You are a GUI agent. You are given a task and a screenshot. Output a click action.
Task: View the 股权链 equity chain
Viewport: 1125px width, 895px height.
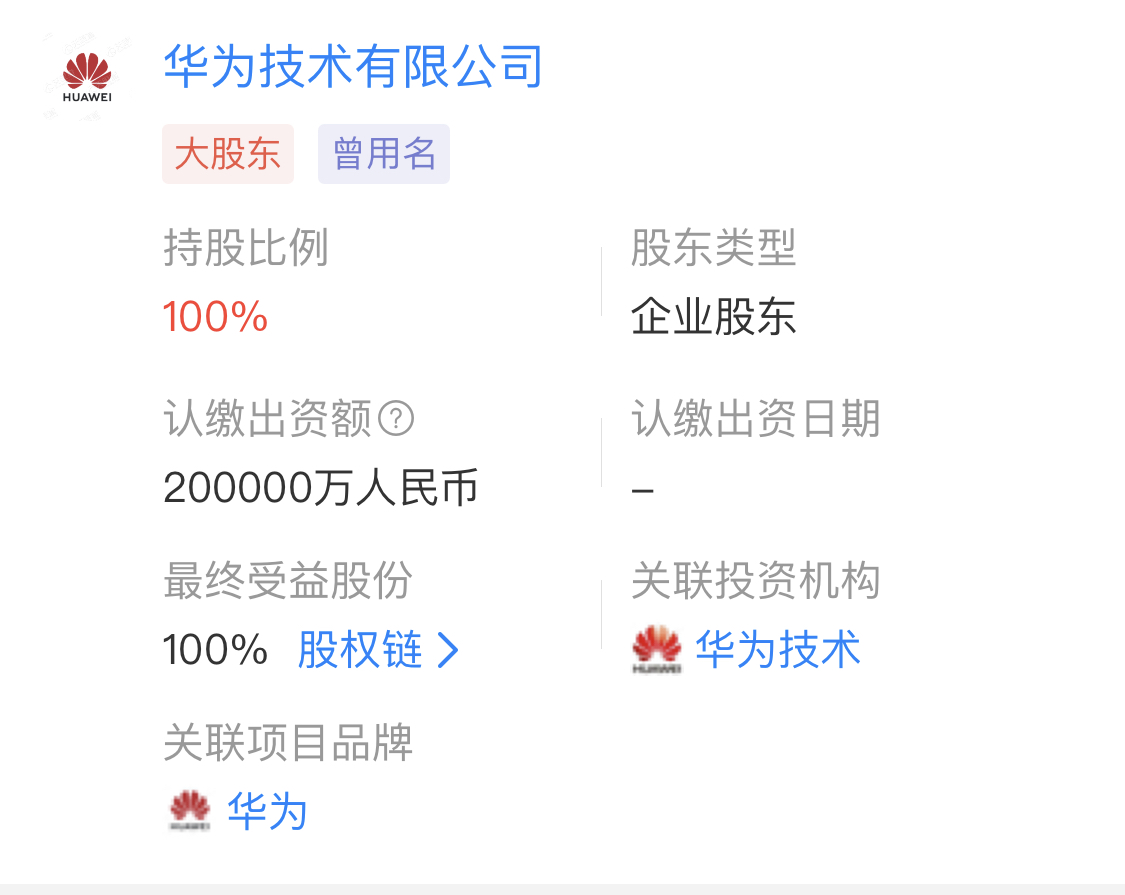(378, 651)
